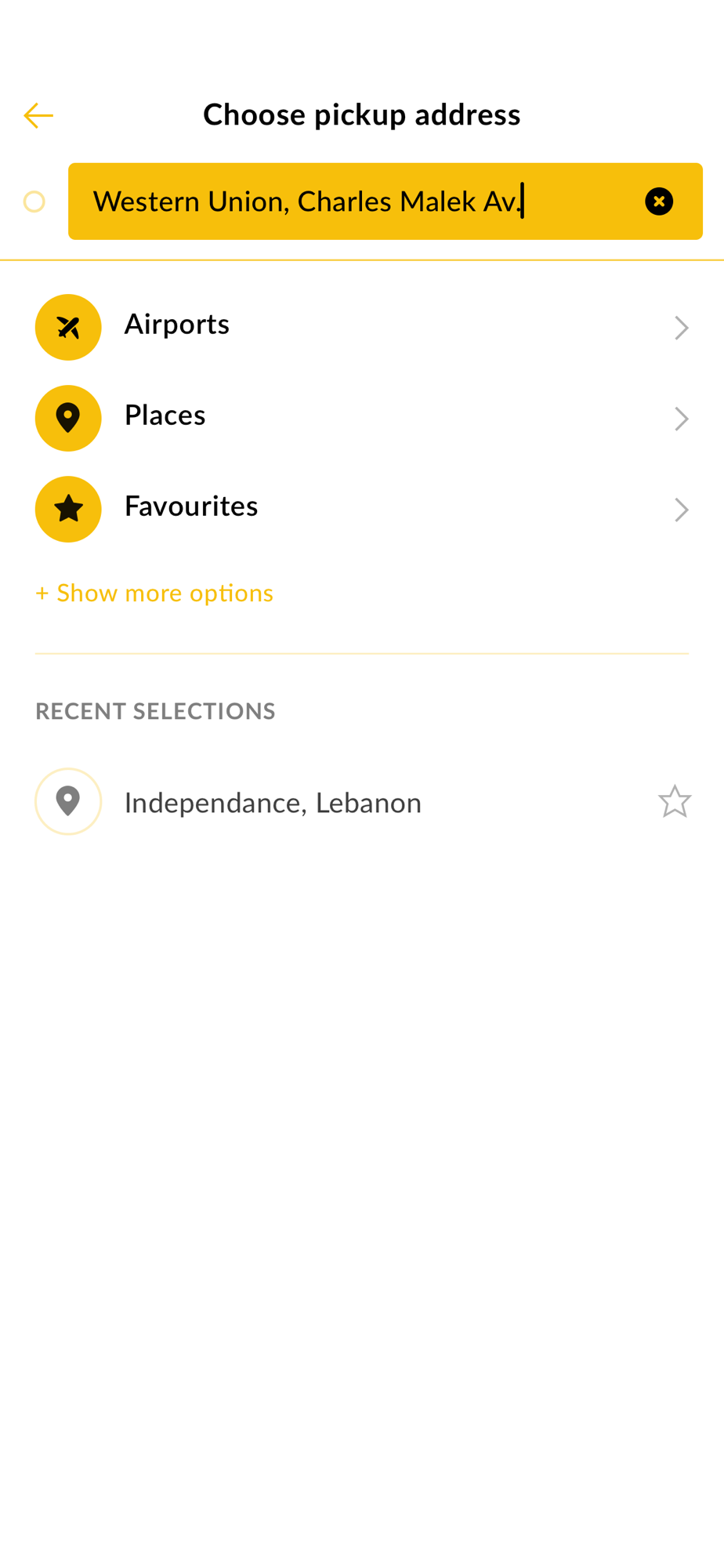
Task: Show more options
Action: pyautogui.click(x=154, y=593)
